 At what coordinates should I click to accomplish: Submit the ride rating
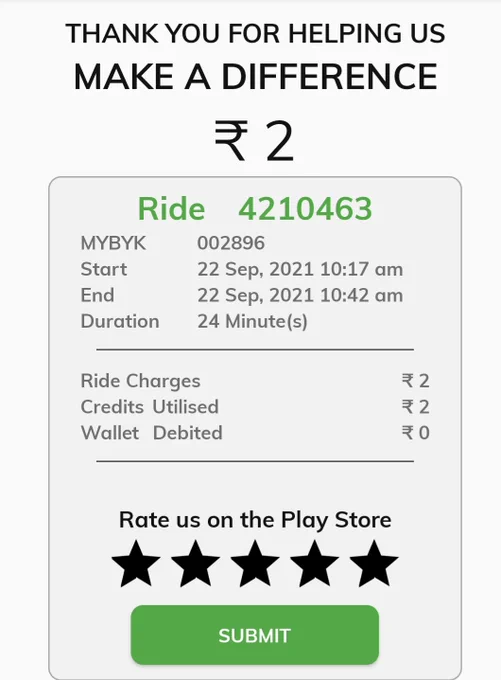point(255,635)
